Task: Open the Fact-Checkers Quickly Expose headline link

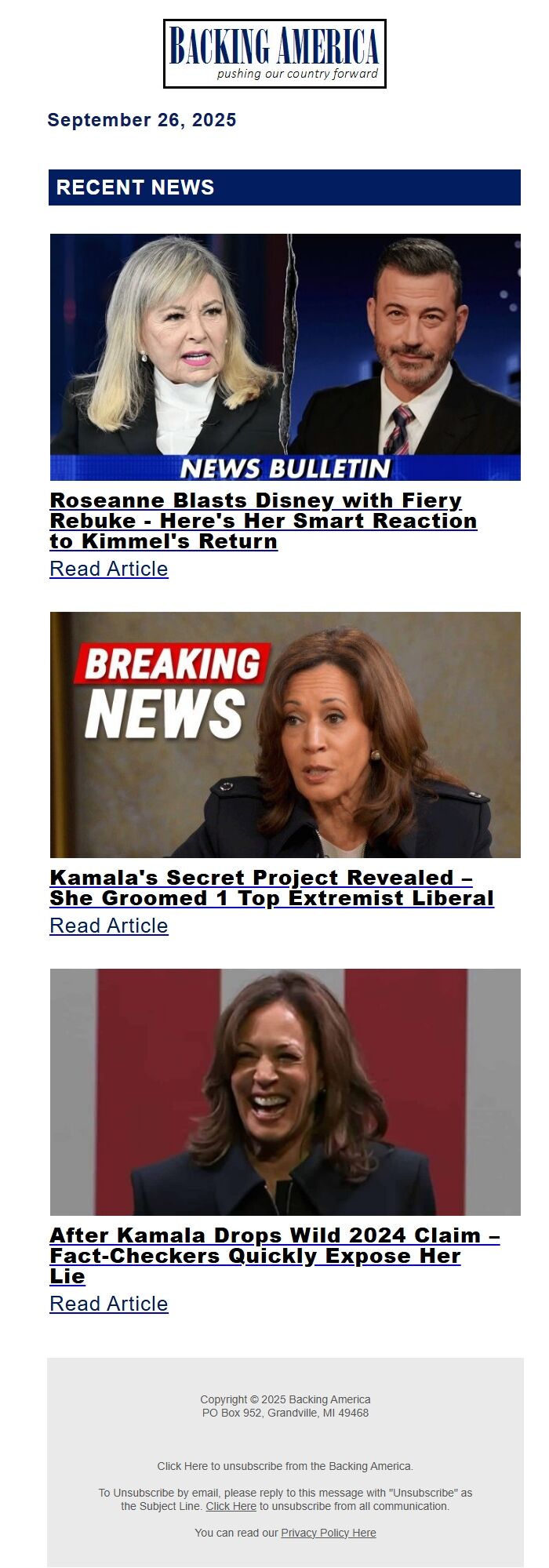Action: point(274,1255)
